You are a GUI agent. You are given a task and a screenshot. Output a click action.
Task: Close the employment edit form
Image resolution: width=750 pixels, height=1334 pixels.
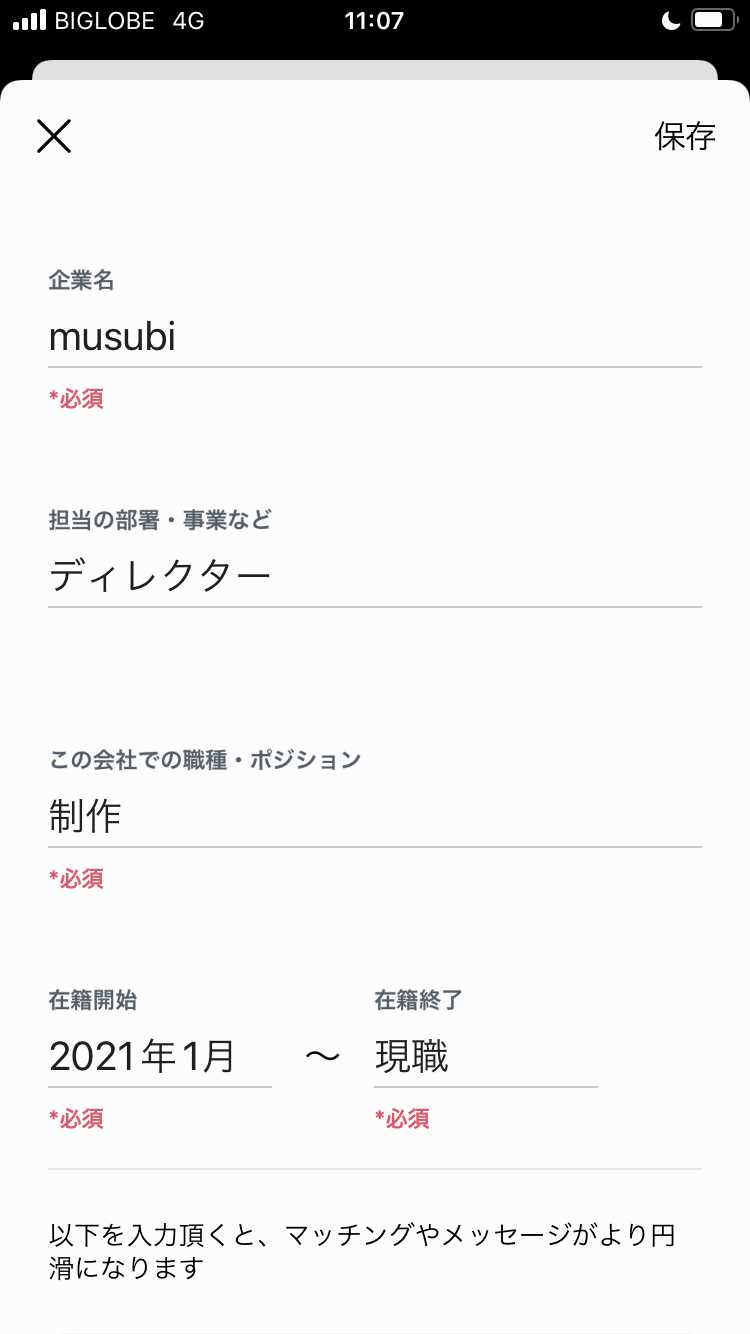point(53,135)
